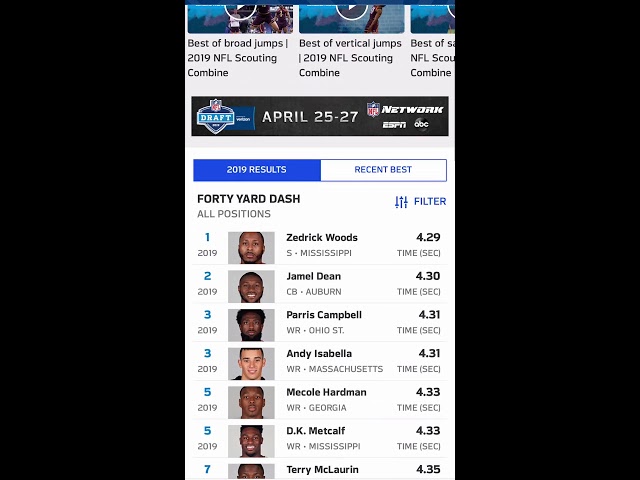The image size is (640, 480).
Task: Open the NFL Draft April 25-27 banner
Action: click(320, 116)
